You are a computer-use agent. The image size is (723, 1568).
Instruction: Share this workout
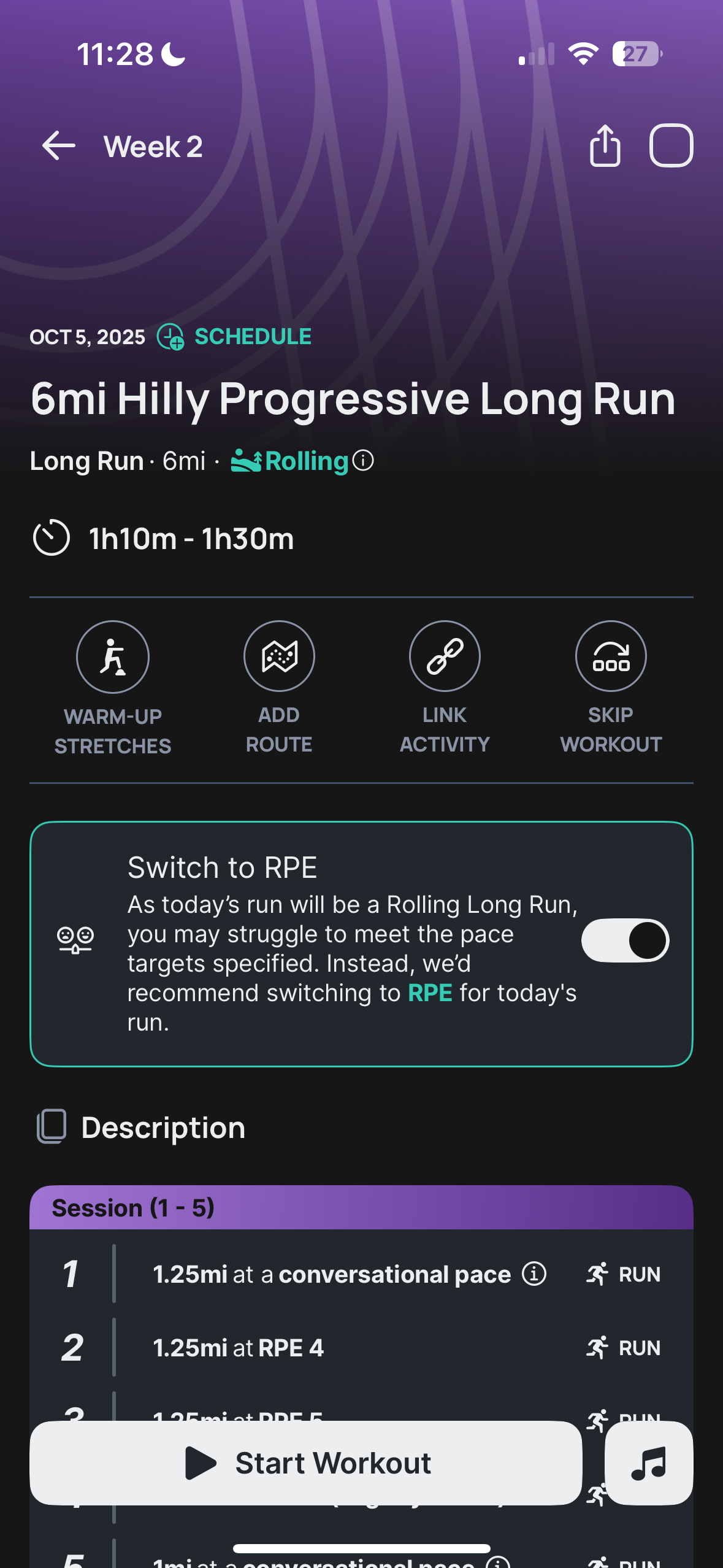coord(605,146)
